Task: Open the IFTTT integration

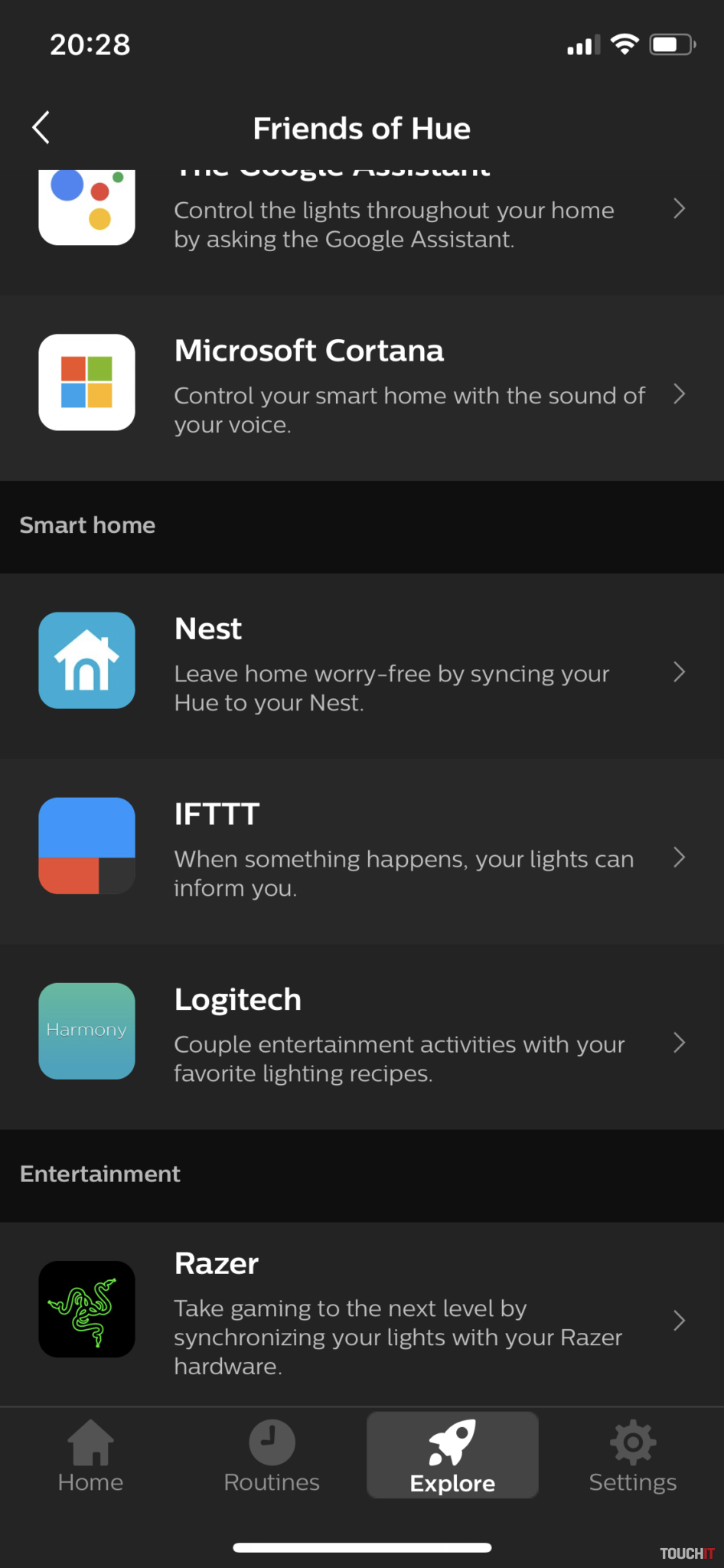Action: click(361, 851)
